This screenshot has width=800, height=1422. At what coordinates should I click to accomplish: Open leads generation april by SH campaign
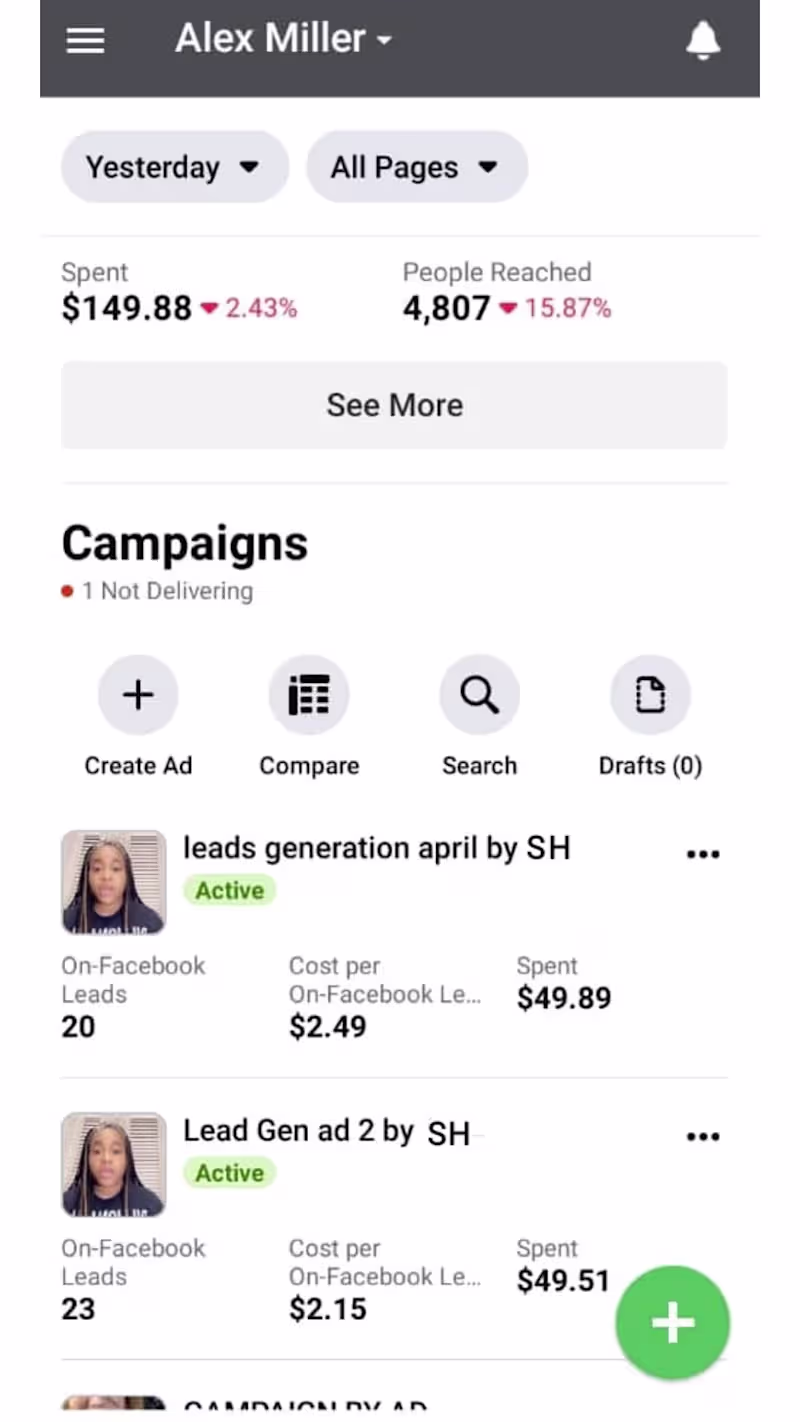click(376, 849)
